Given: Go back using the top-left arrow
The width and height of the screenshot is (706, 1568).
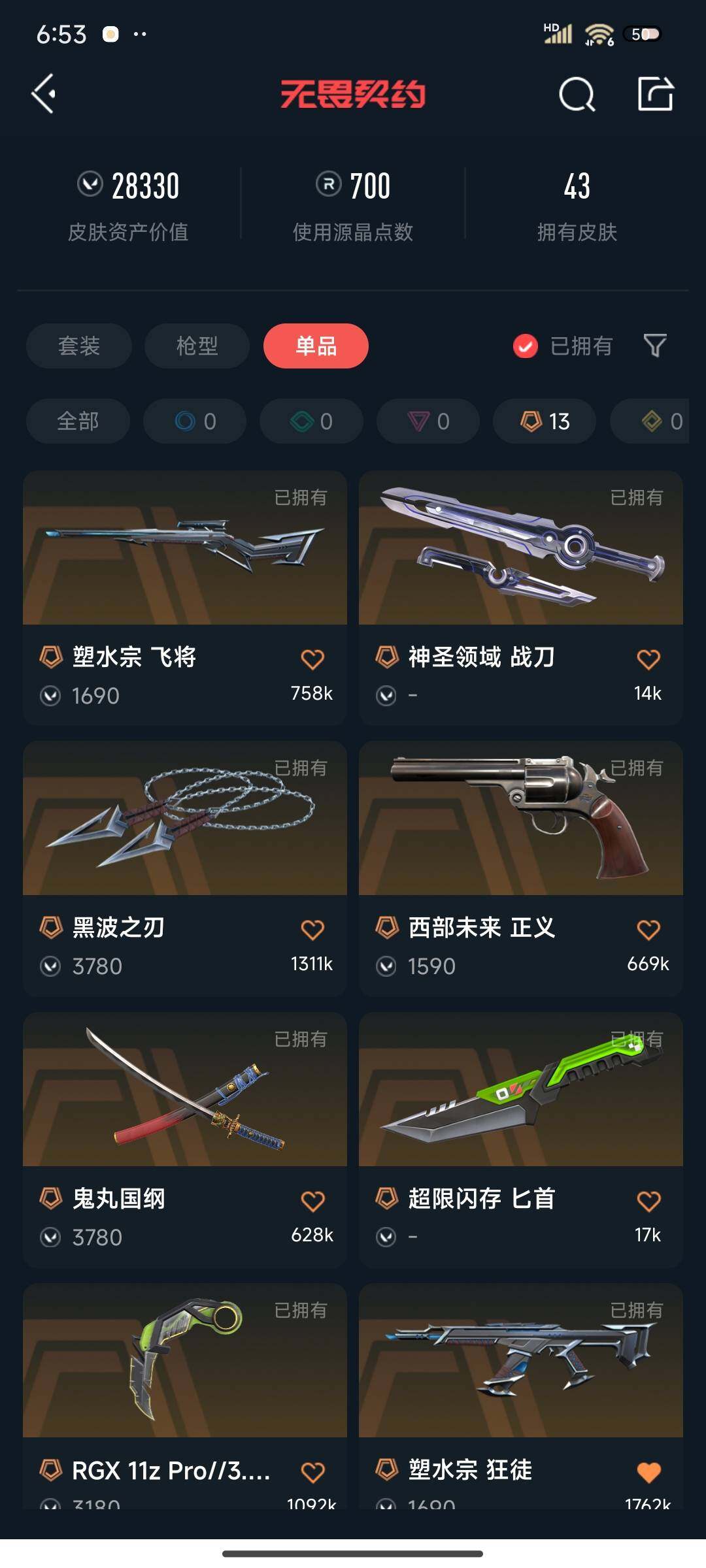Looking at the screenshot, I should point(44,94).
